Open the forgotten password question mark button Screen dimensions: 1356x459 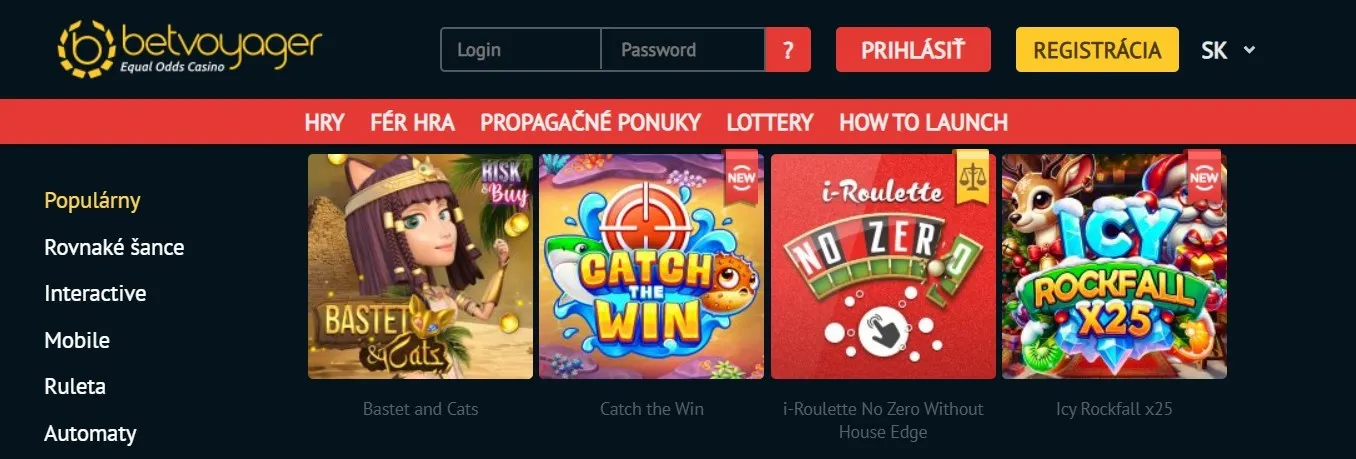click(x=788, y=49)
